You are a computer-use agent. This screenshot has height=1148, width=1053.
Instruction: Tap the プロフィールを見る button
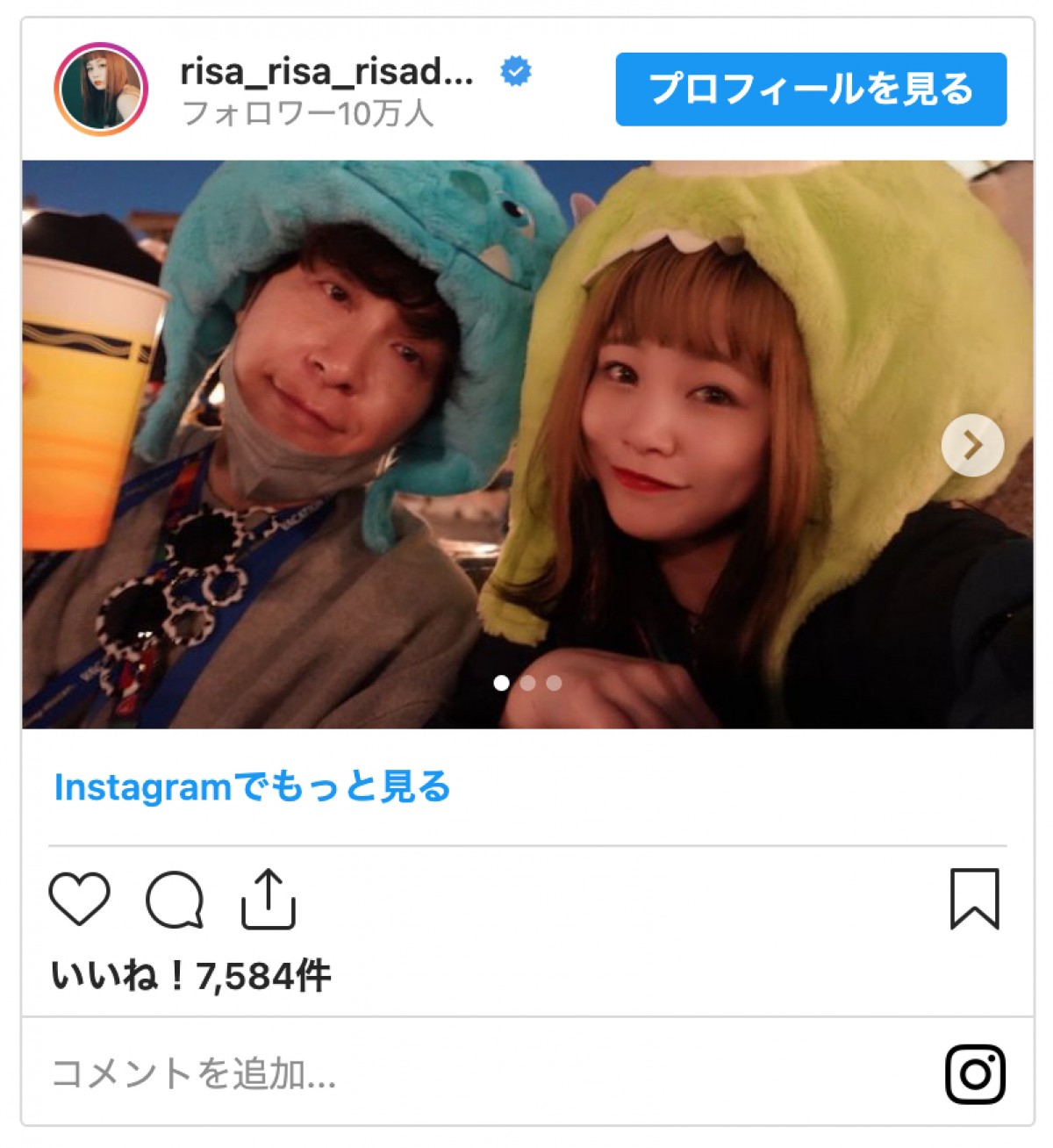coord(810,90)
